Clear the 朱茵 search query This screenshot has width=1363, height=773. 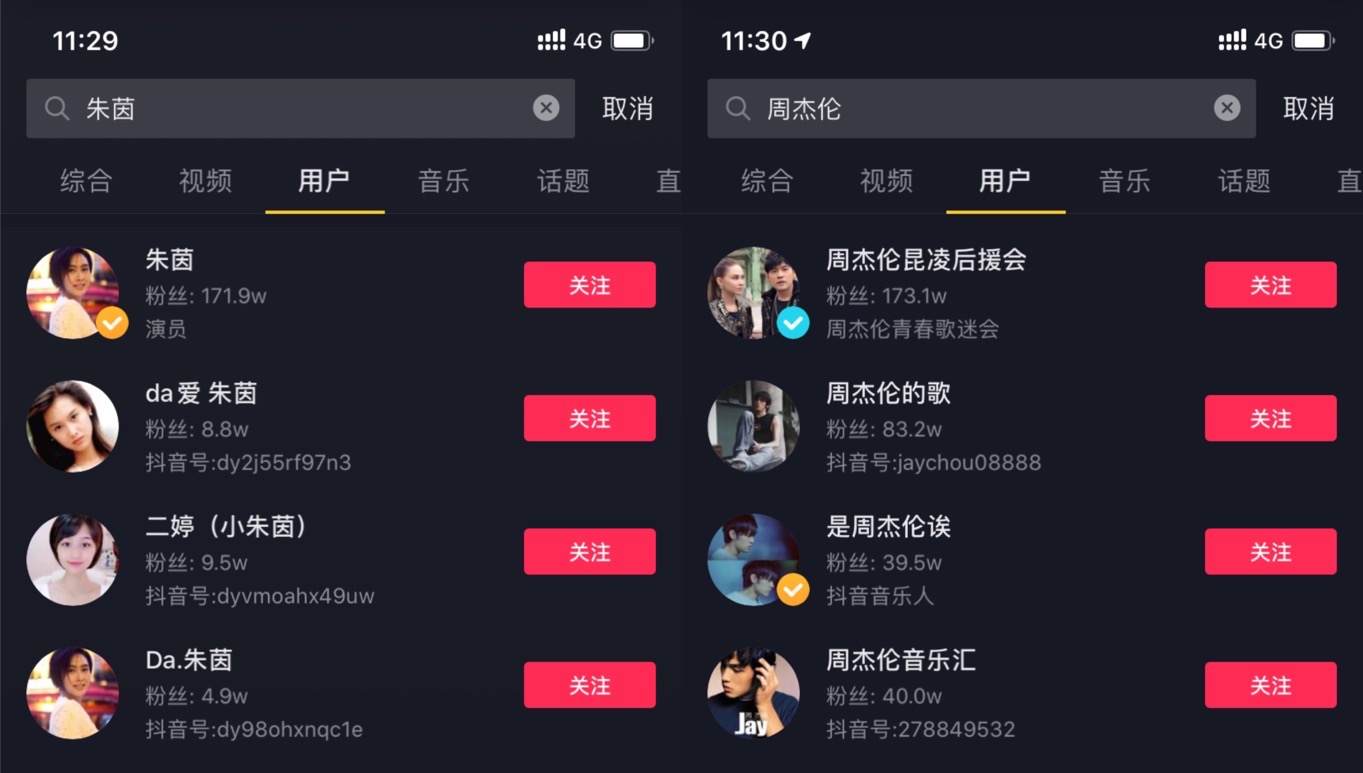pos(546,108)
